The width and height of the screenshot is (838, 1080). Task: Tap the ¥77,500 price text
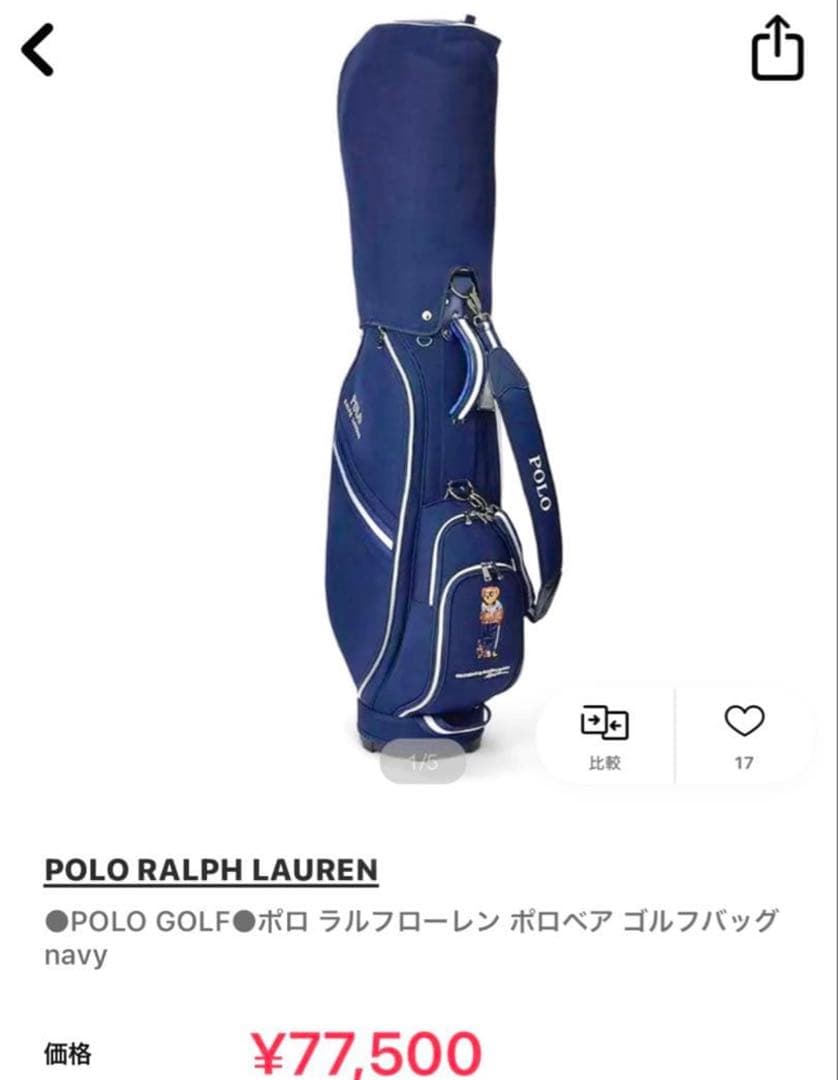pos(371,1046)
